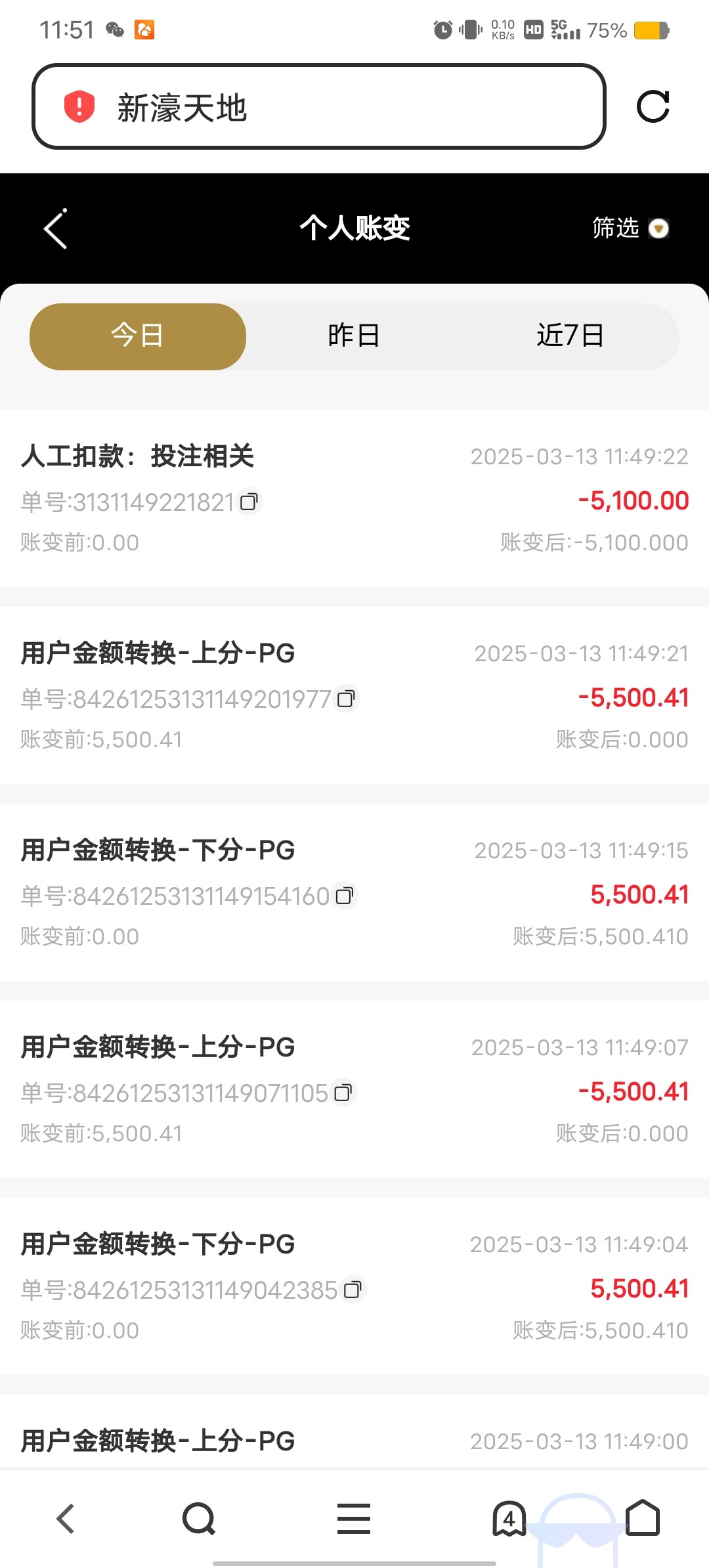Open browser search
The height and width of the screenshot is (1568, 709).
coord(198,1518)
